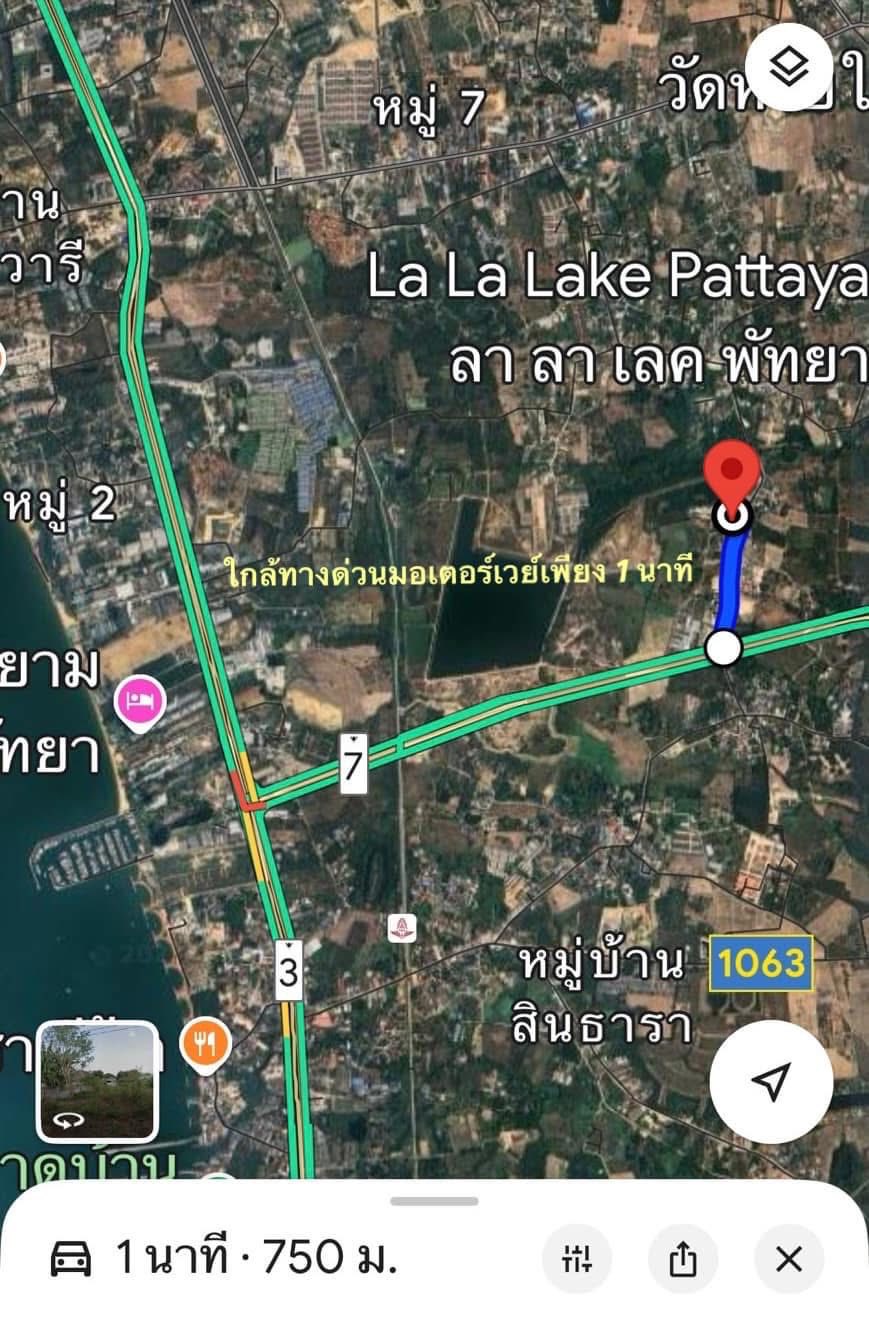Open the Street View preview thumbnail
Screen dimensions: 869x1322
point(97,1081)
